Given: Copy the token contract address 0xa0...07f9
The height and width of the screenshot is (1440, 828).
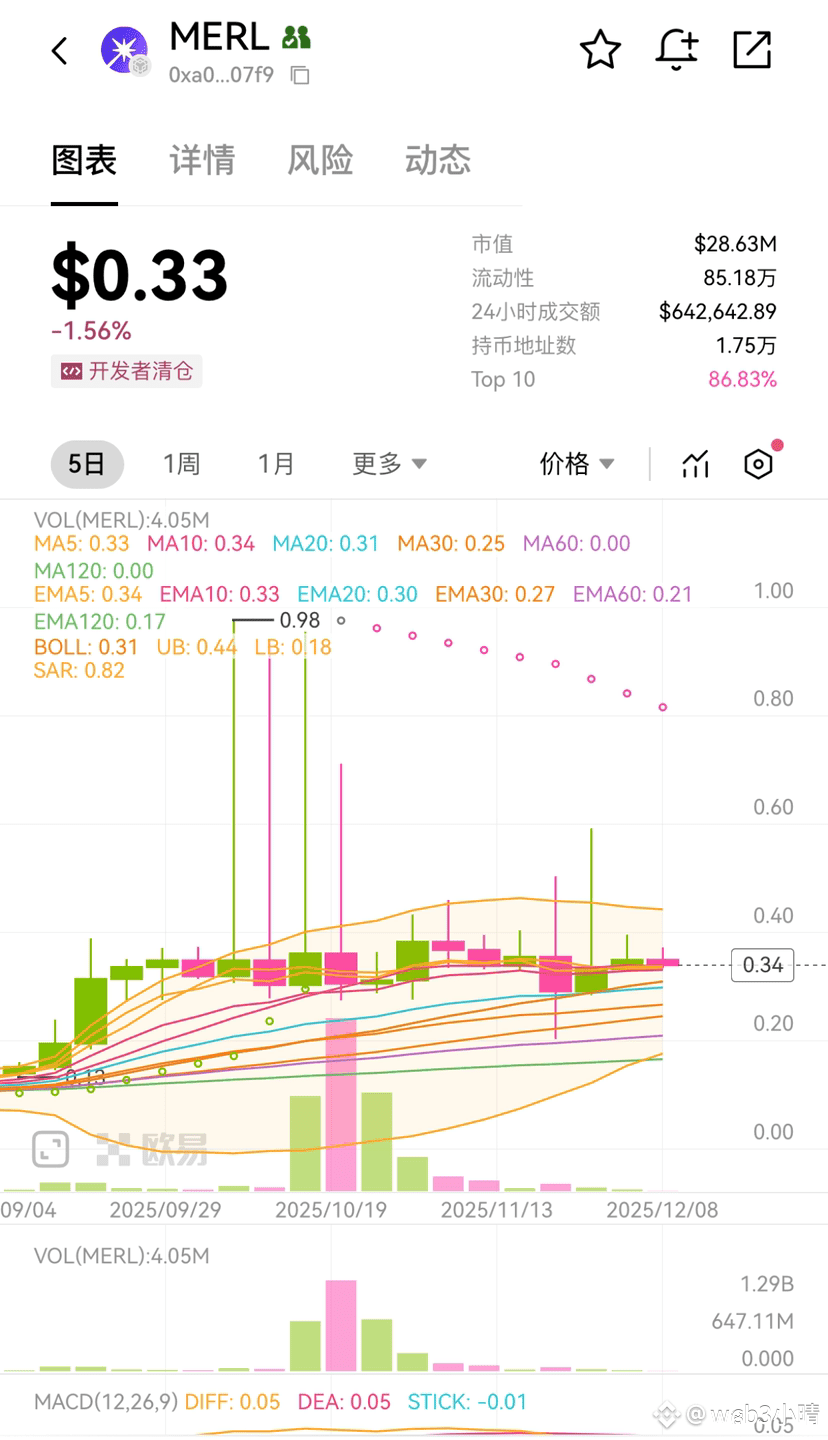Looking at the screenshot, I should [x=298, y=74].
